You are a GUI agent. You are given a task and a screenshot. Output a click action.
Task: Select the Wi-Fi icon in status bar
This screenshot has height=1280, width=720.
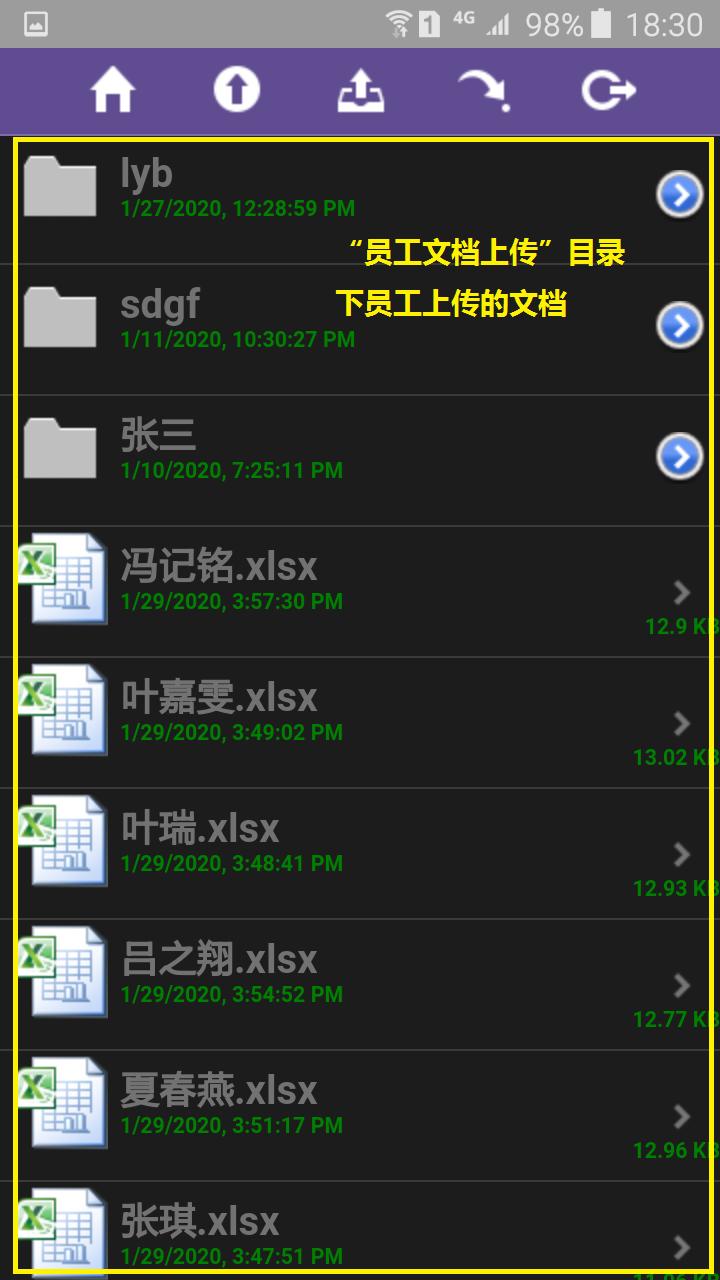point(399,23)
